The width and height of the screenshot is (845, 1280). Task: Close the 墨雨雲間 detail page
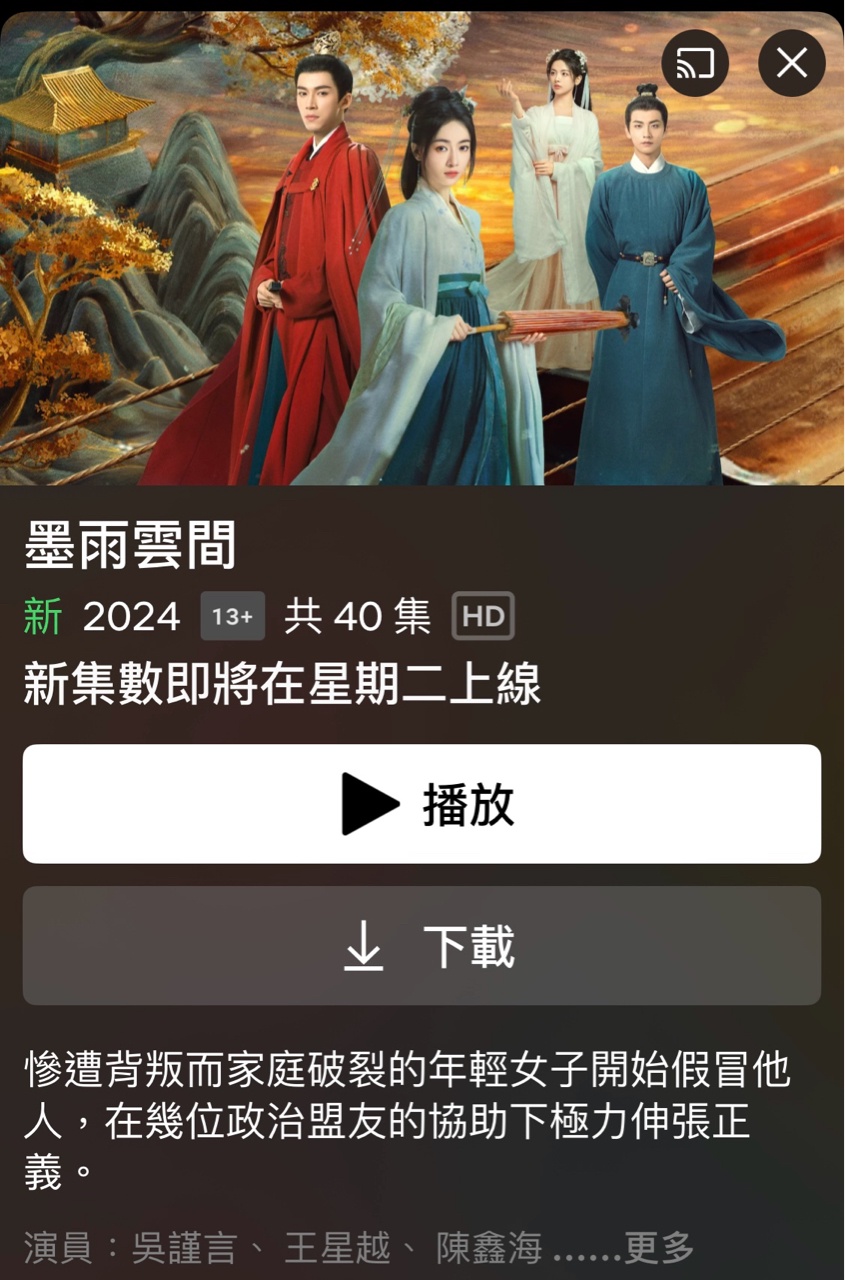[x=792, y=63]
